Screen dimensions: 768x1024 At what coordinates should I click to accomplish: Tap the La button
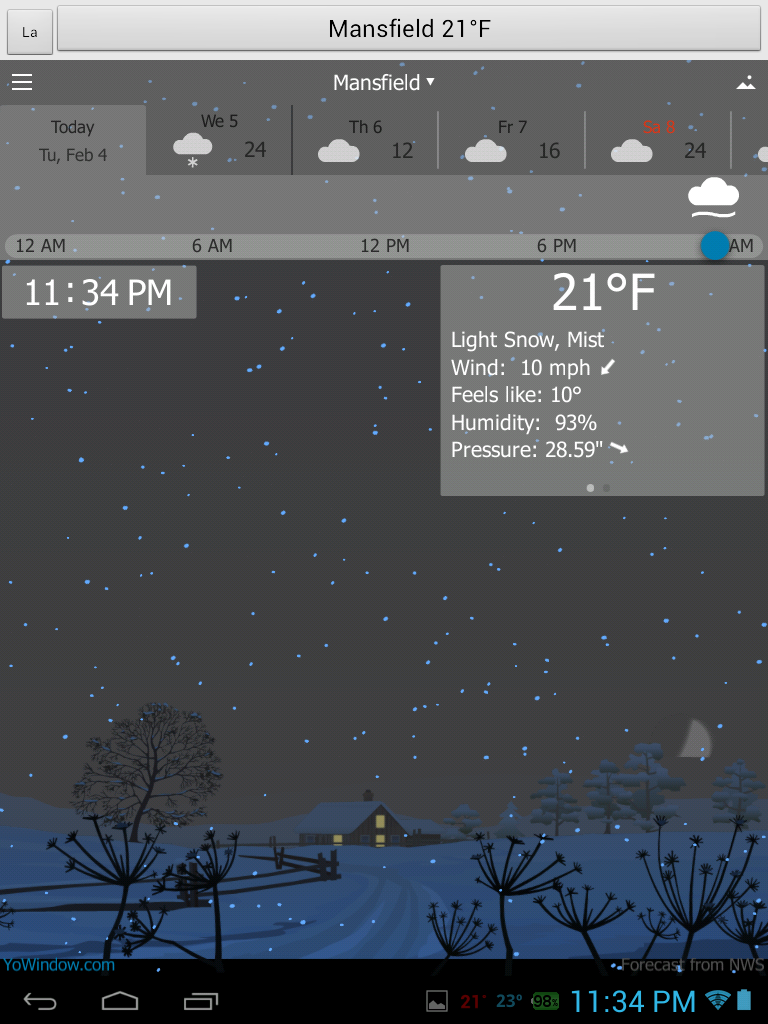[x=30, y=33]
